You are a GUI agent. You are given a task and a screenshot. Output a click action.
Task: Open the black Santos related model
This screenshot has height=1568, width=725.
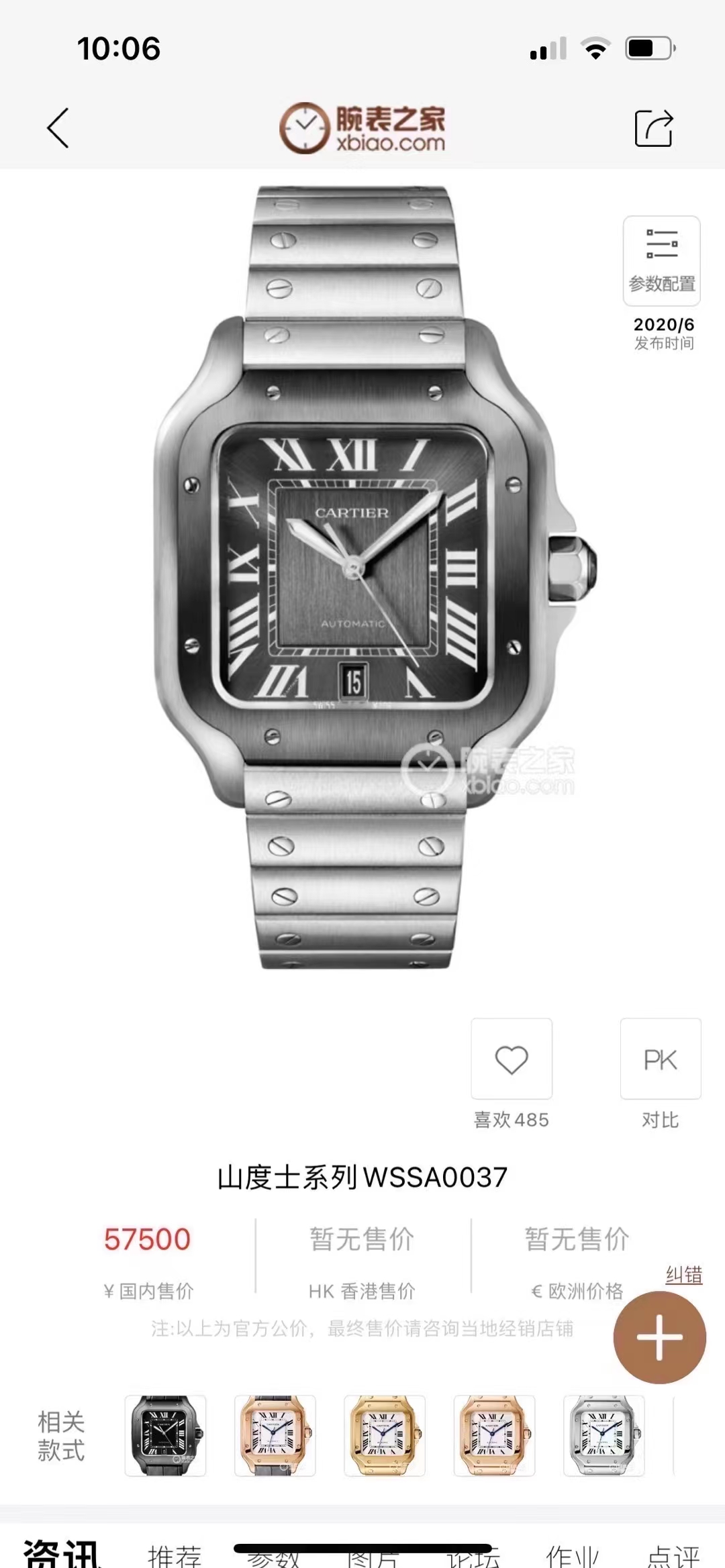coord(165,1435)
